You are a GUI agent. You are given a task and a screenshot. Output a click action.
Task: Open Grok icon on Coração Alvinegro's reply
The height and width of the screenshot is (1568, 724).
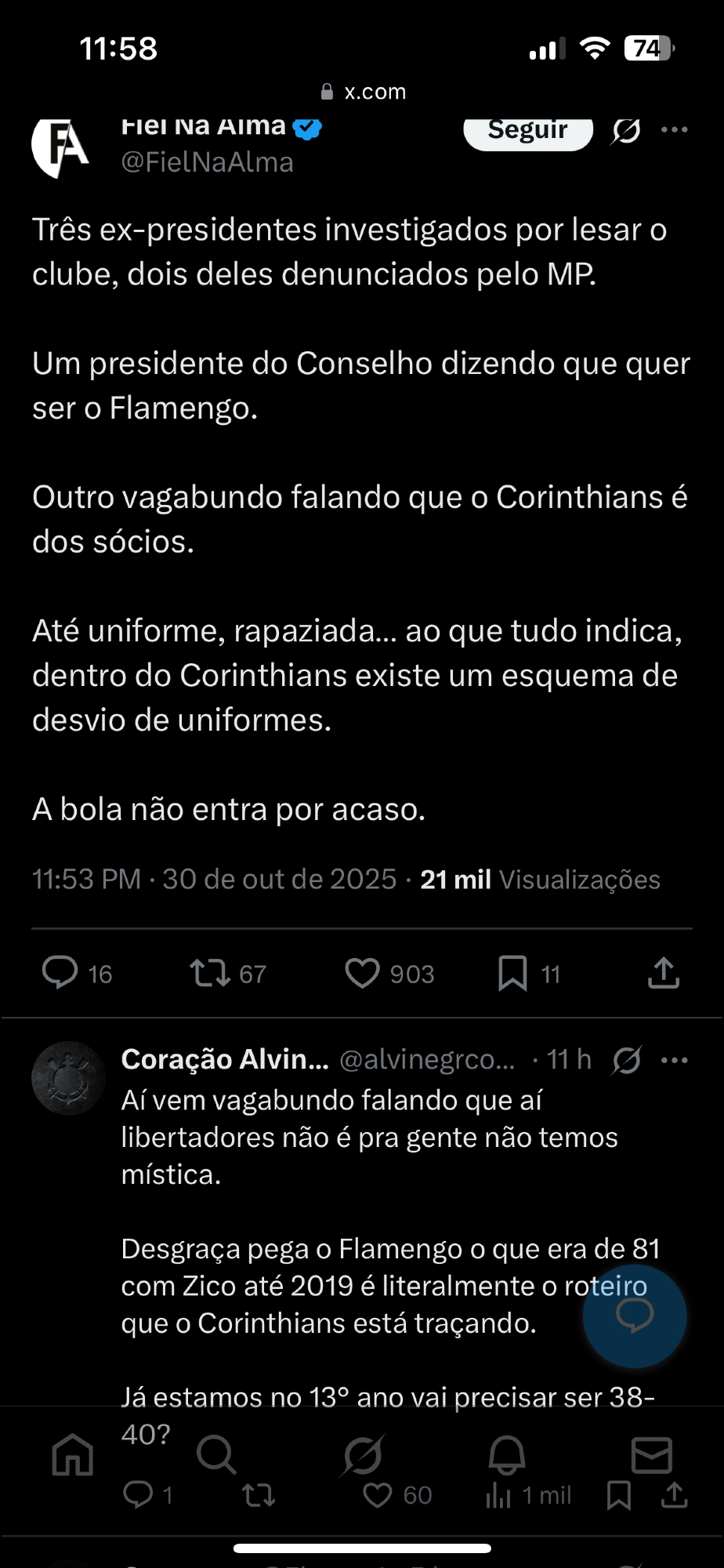(x=627, y=1060)
